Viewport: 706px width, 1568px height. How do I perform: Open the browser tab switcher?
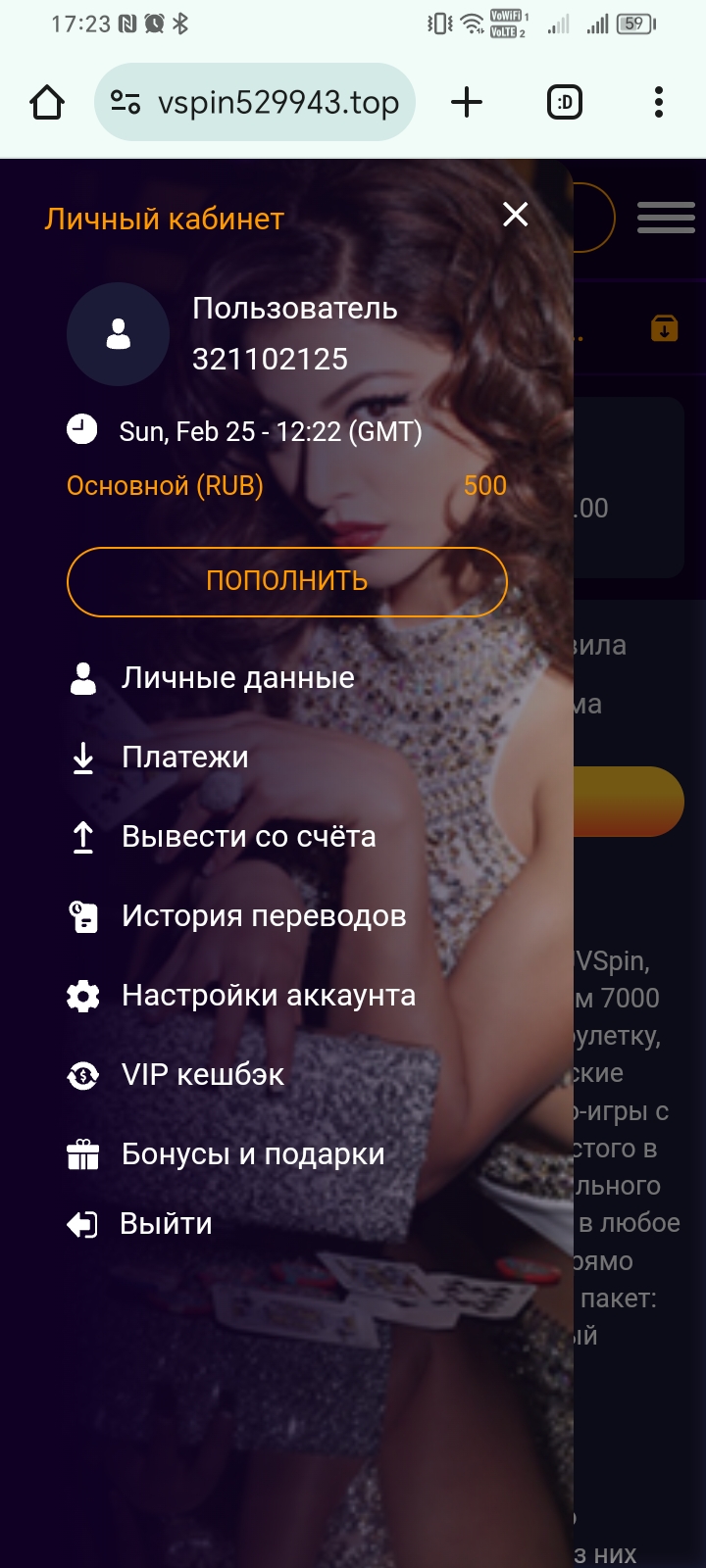point(564,102)
